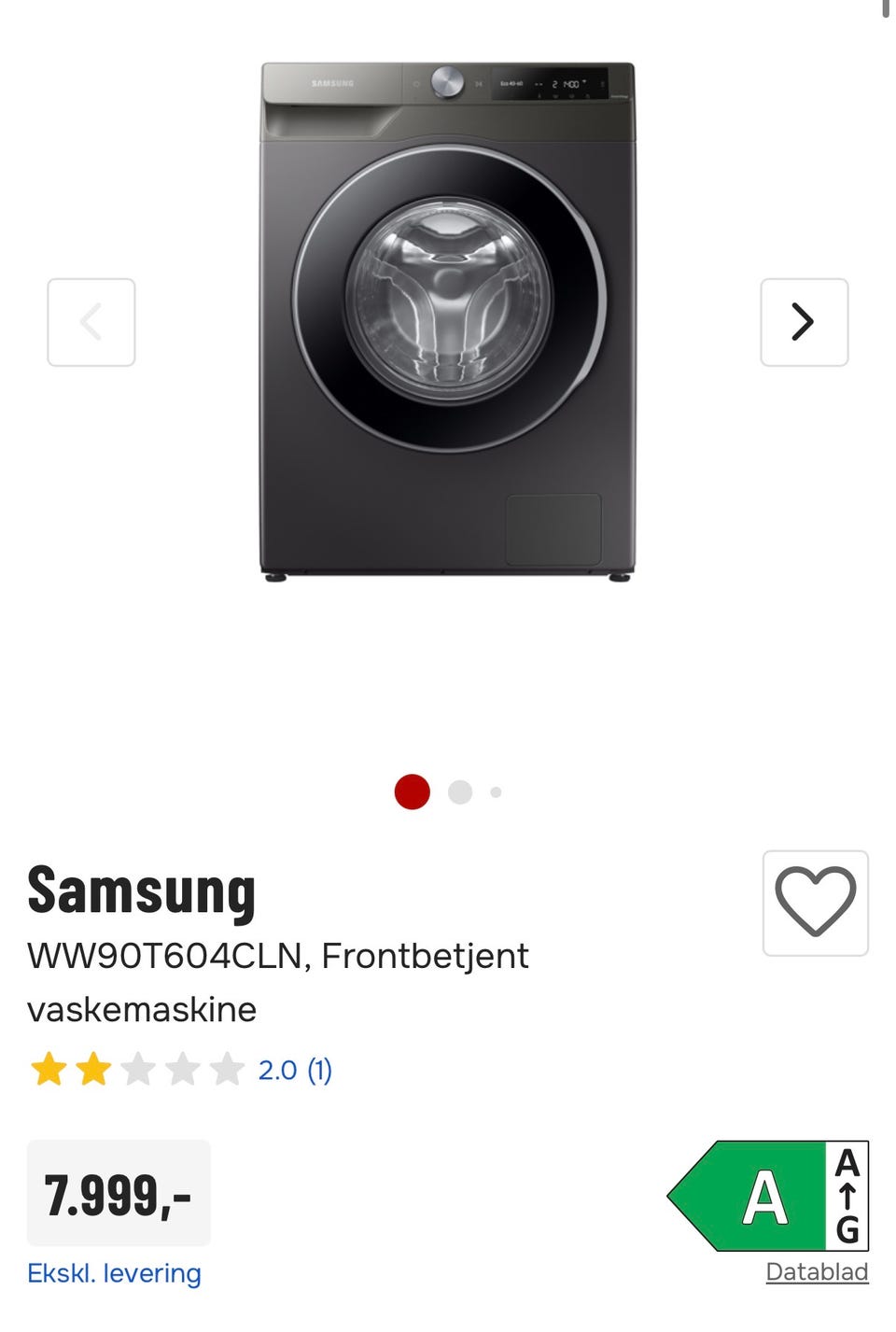
Task: Click the Ekskl. levering delivery link
Action: [x=115, y=1272]
